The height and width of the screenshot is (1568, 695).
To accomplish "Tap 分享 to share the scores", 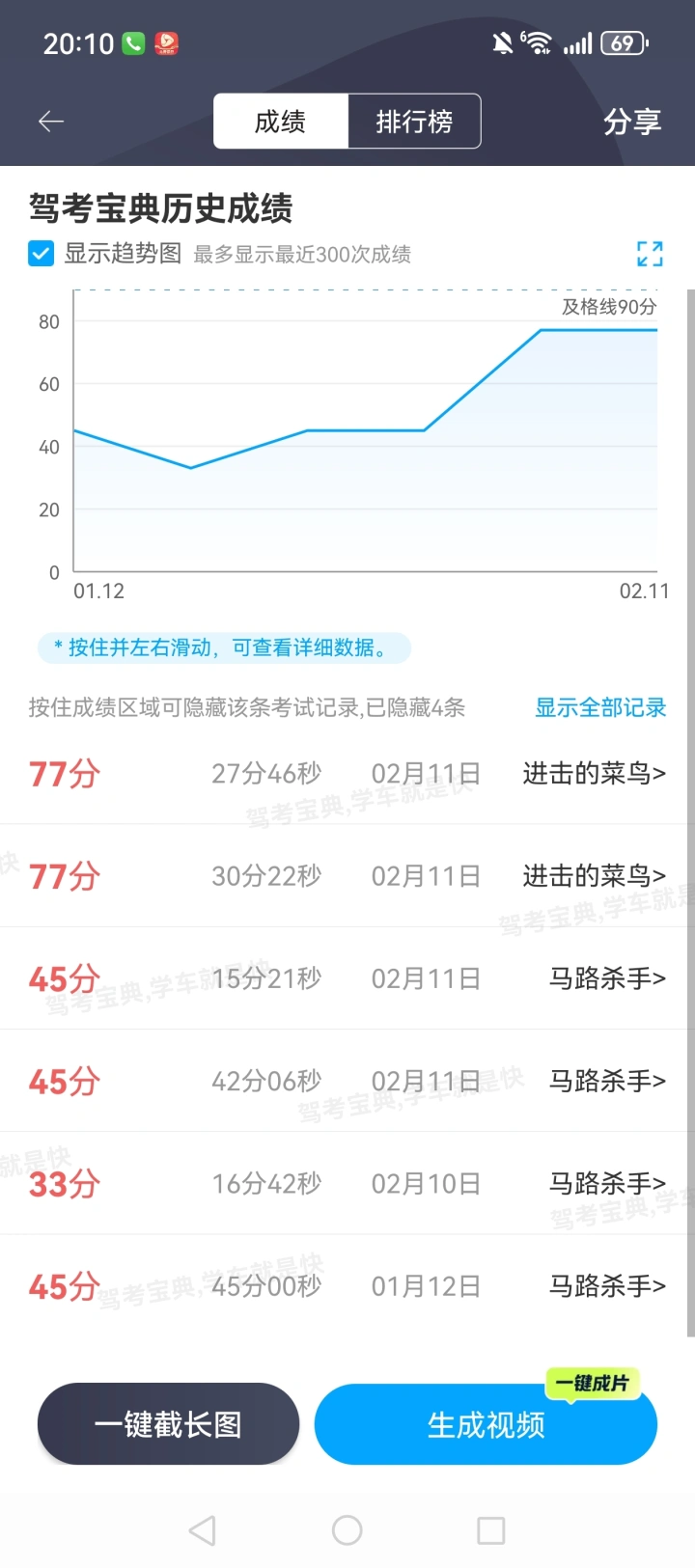I will (x=632, y=122).
